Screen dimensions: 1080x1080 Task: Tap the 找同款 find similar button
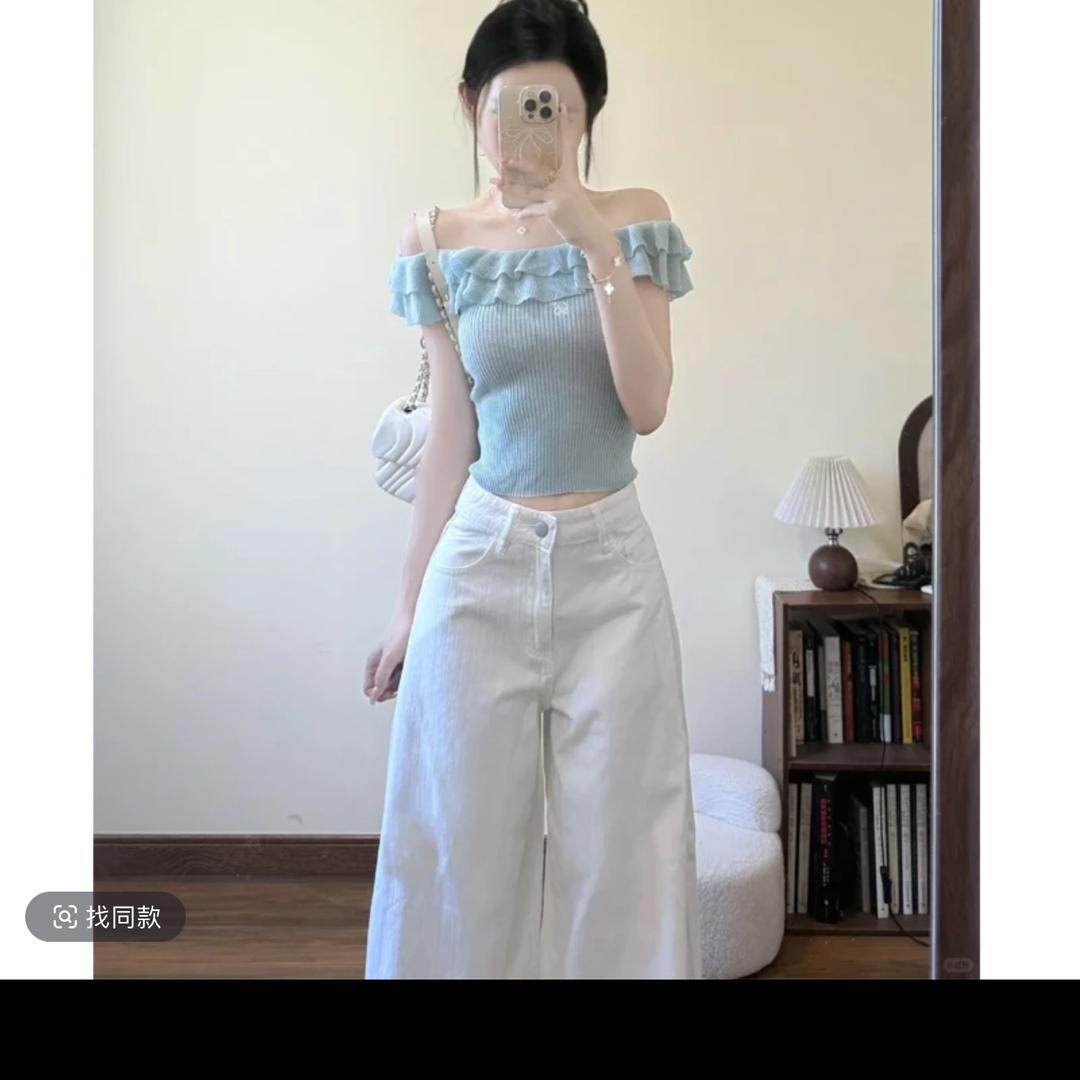tap(105, 916)
